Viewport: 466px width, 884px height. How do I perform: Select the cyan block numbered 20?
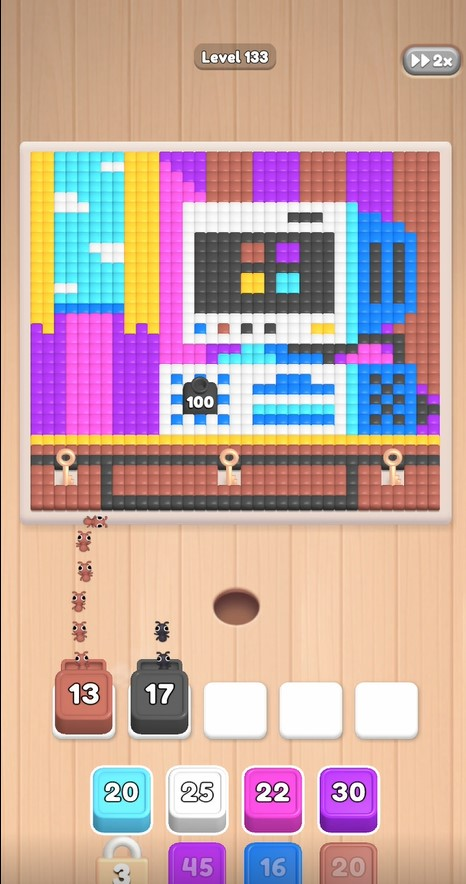point(121,799)
